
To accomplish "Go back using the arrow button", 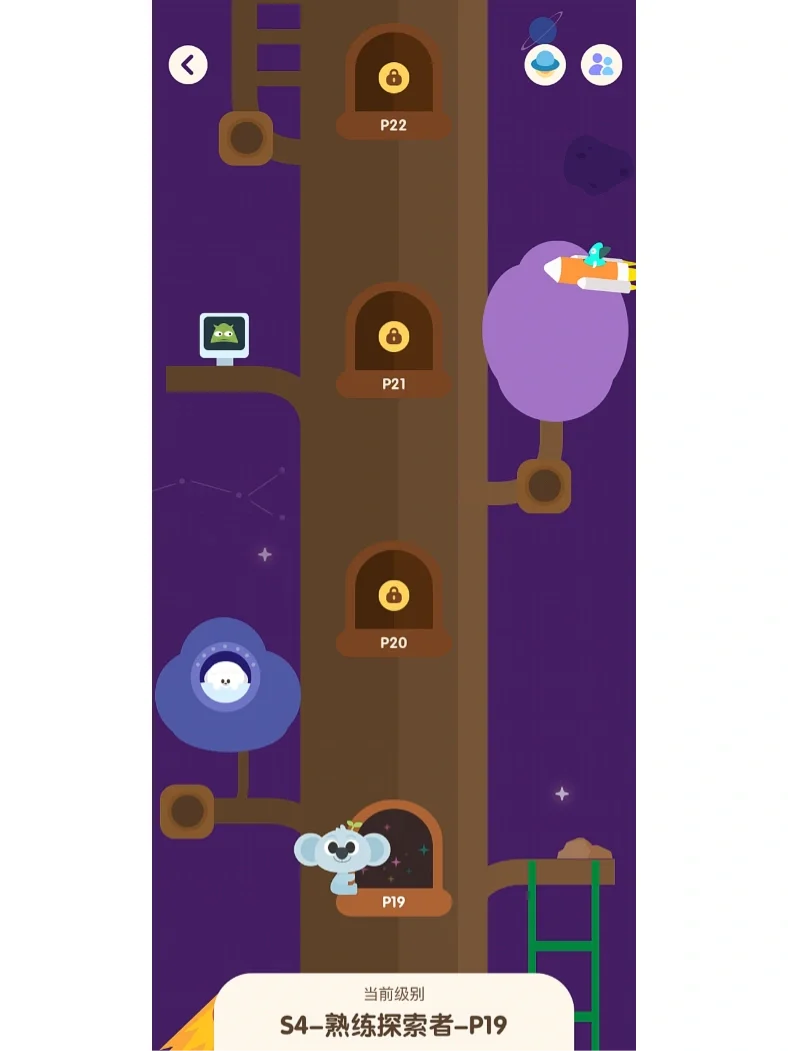I will point(188,65).
